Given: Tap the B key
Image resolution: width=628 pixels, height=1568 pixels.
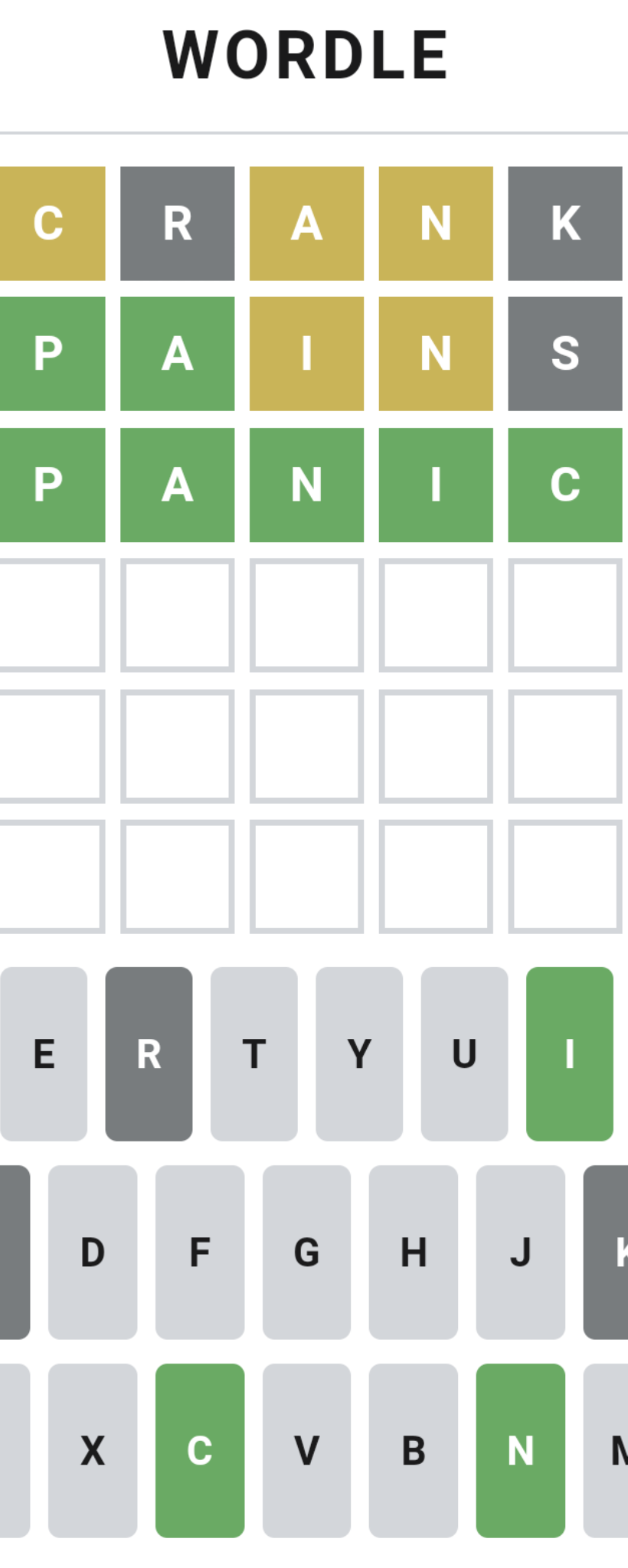Looking at the screenshot, I should pyautogui.click(x=414, y=1450).
